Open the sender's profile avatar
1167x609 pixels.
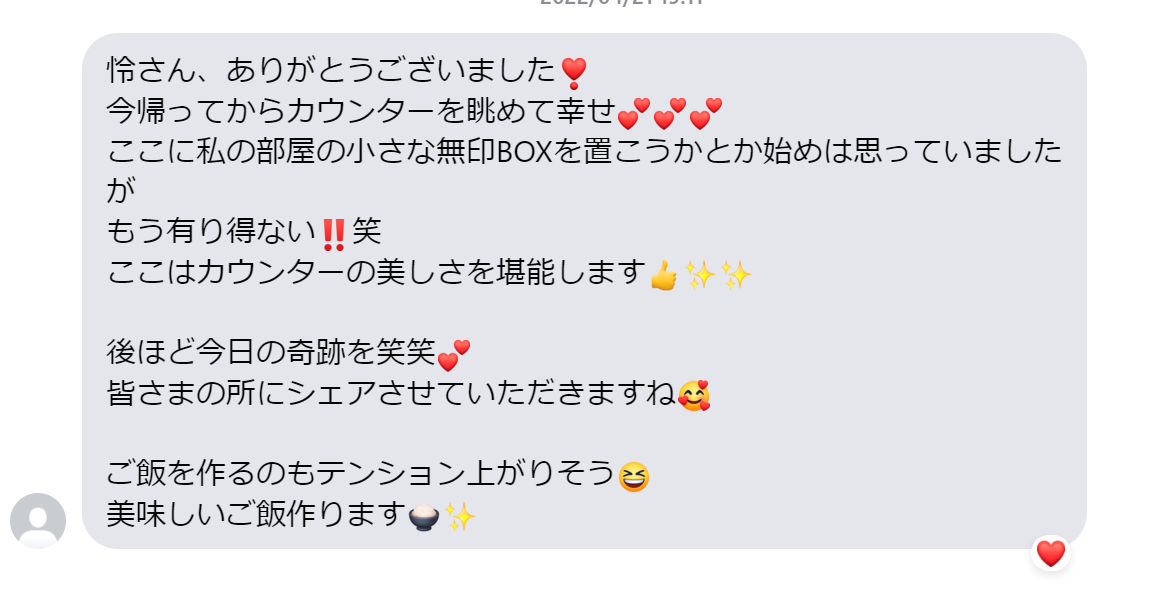[38, 521]
